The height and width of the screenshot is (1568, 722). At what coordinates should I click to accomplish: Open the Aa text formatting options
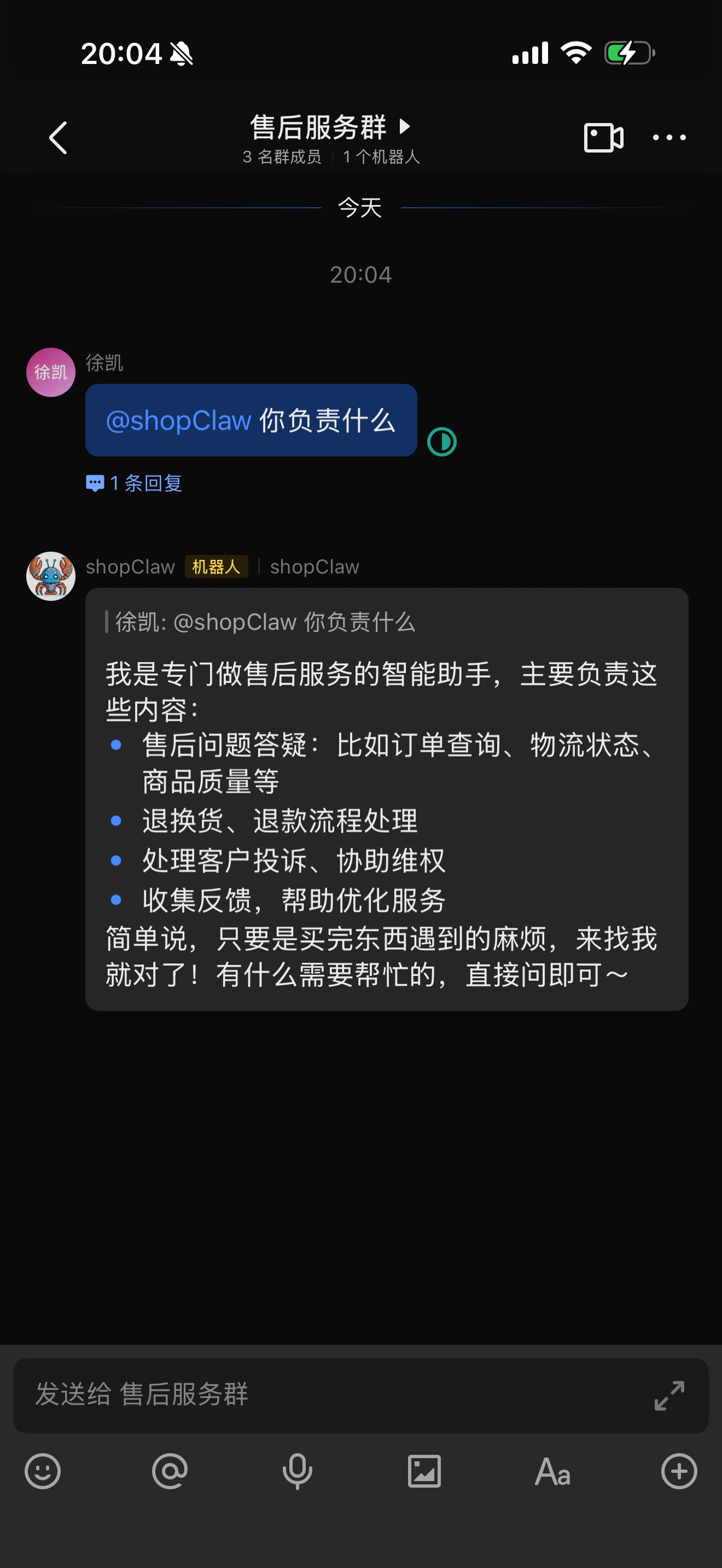click(x=552, y=1472)
